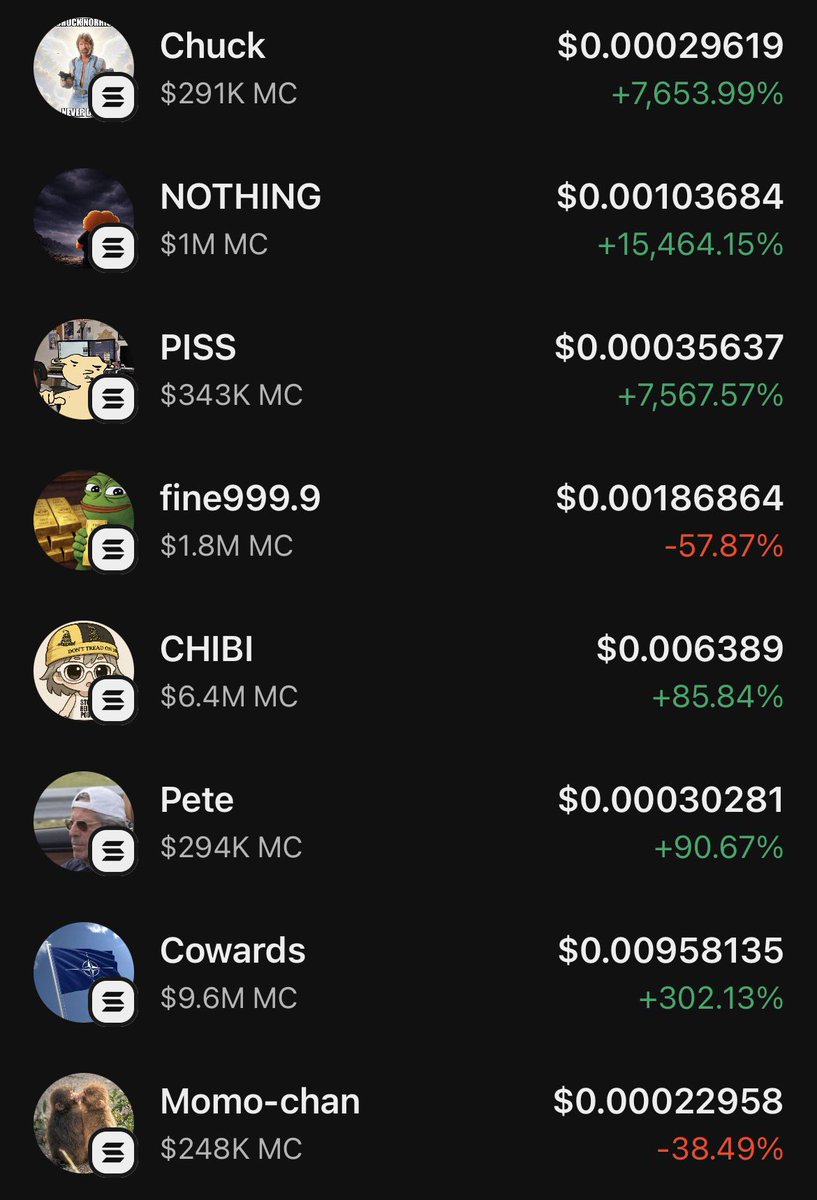Open the fine999.9 token row
The height and width of the screenshot is (1200, 817).
[x=408, y=521]
